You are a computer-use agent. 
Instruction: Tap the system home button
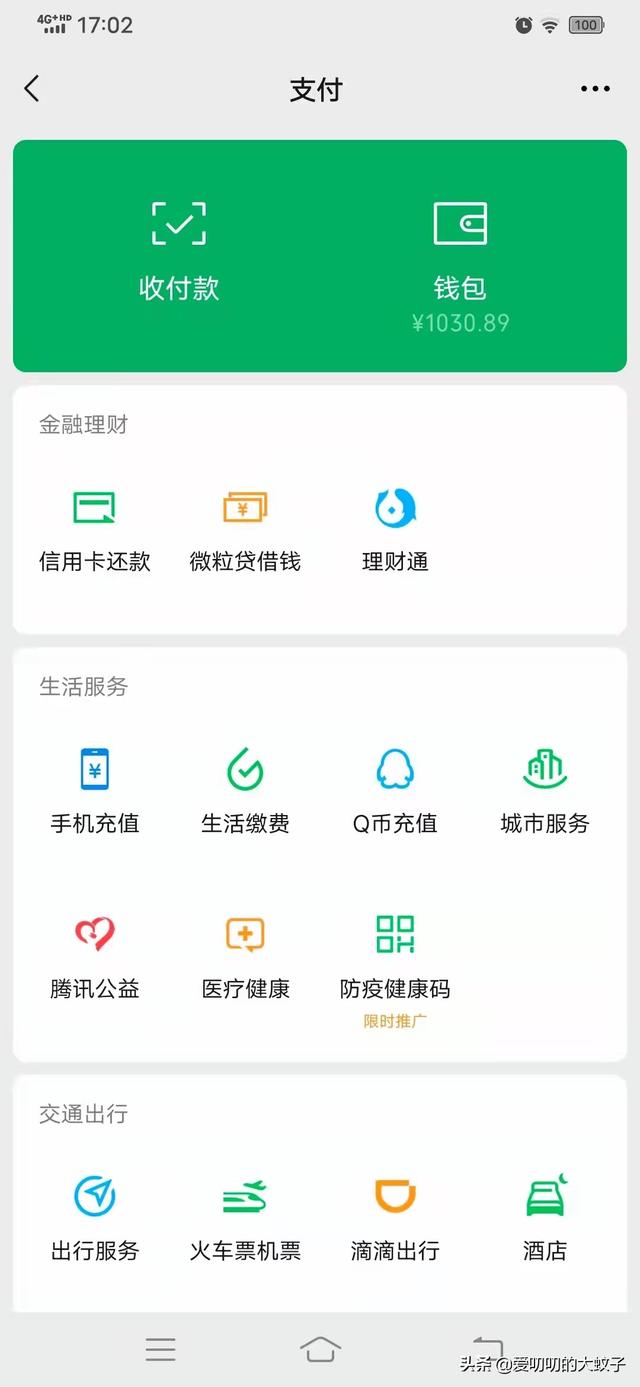[x=320, y=1349]
